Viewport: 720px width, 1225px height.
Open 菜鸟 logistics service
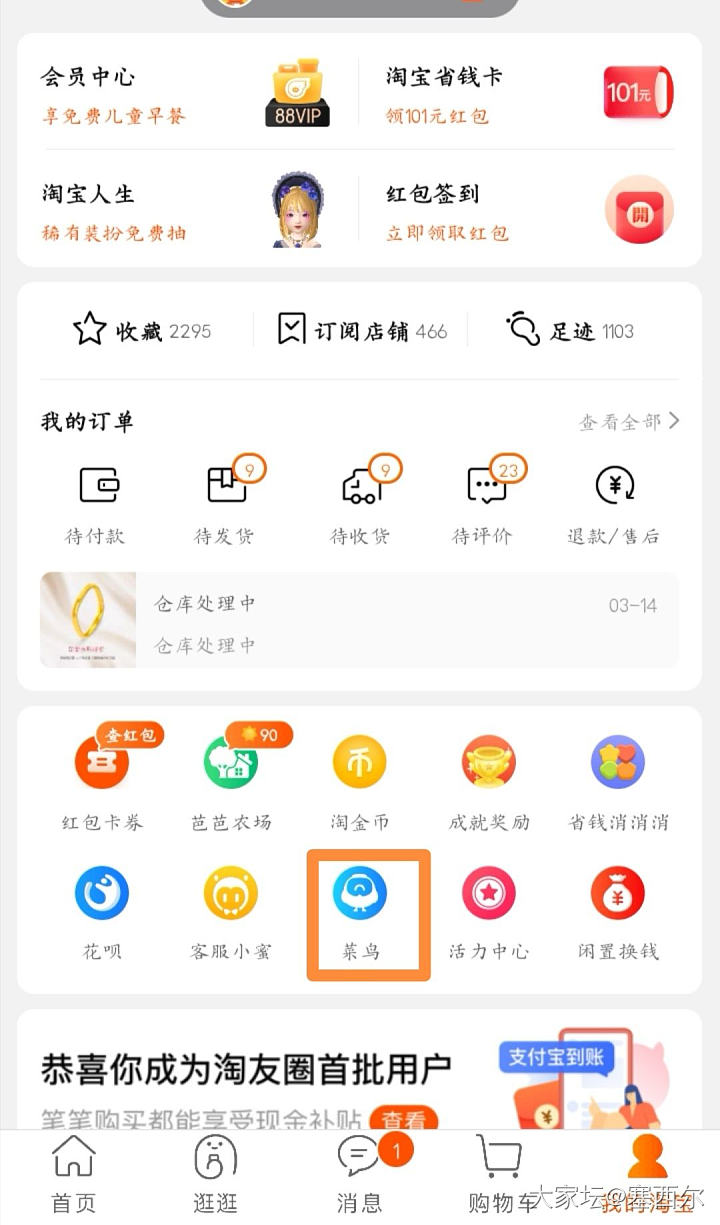tap(359, 912)
